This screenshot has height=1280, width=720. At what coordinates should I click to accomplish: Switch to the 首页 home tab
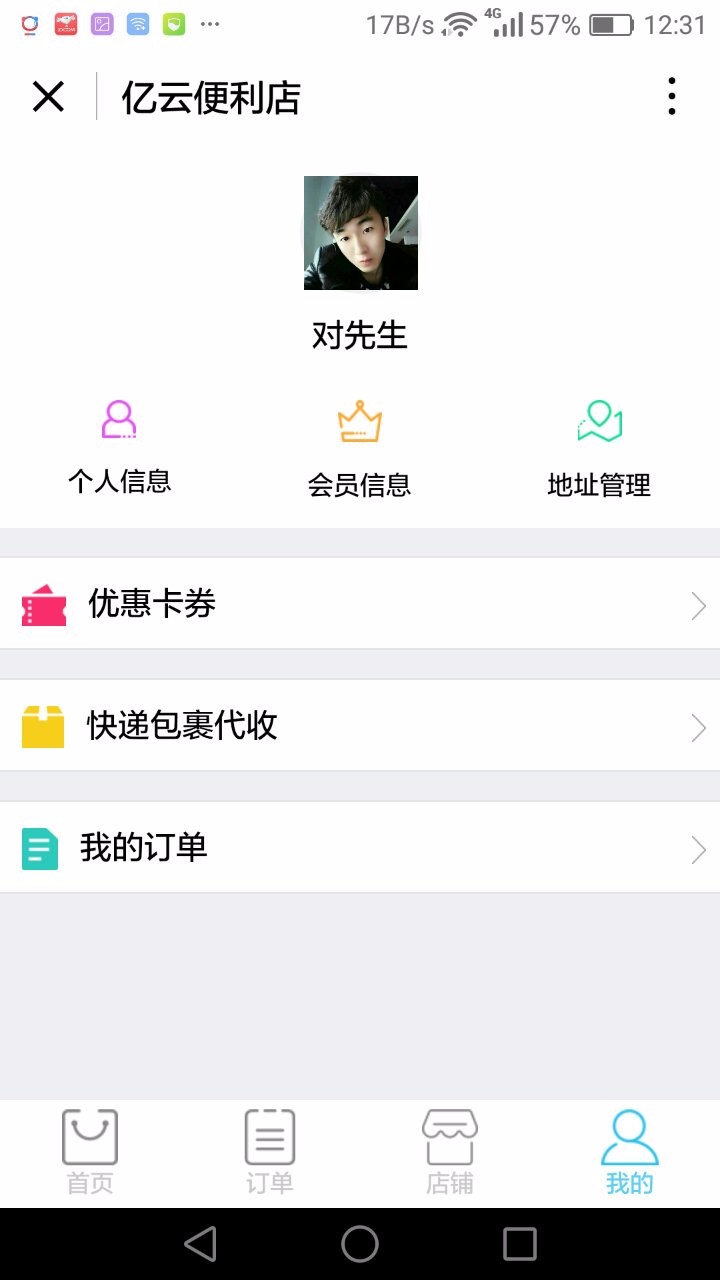point(90,1153)
